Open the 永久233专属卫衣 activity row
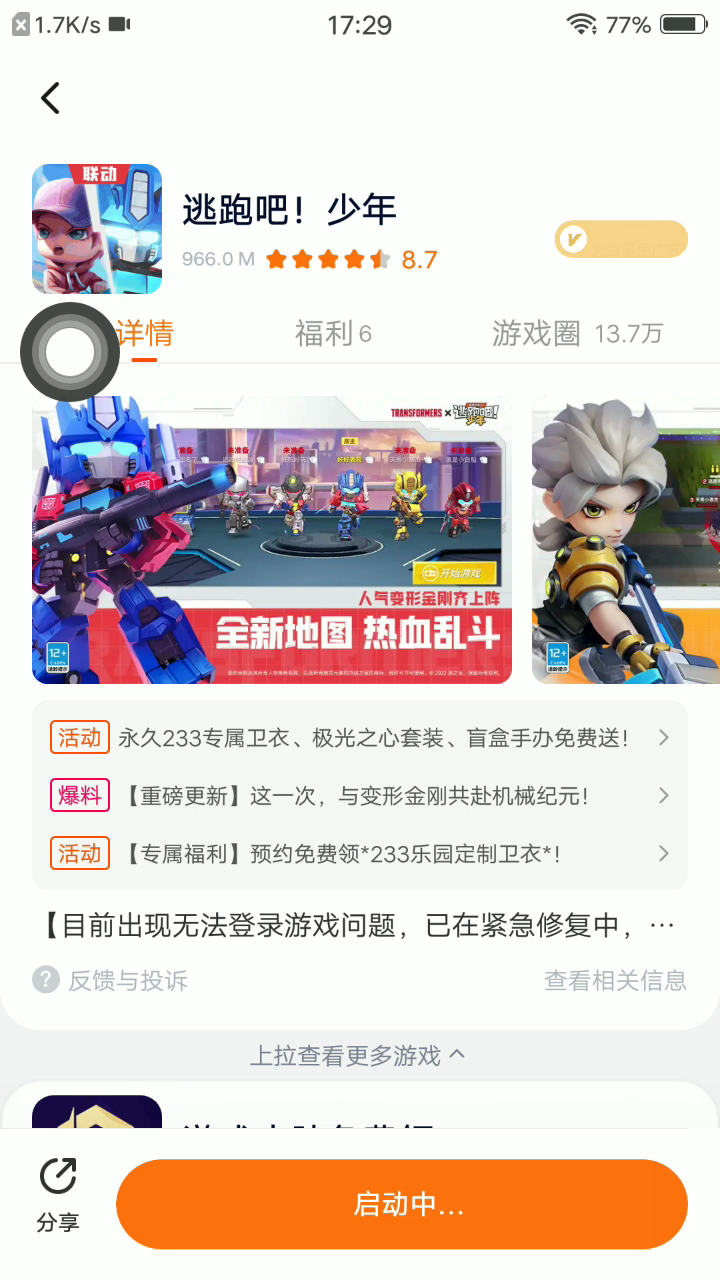Screen dimensions: 720x1280 click(x=360, y=738)
